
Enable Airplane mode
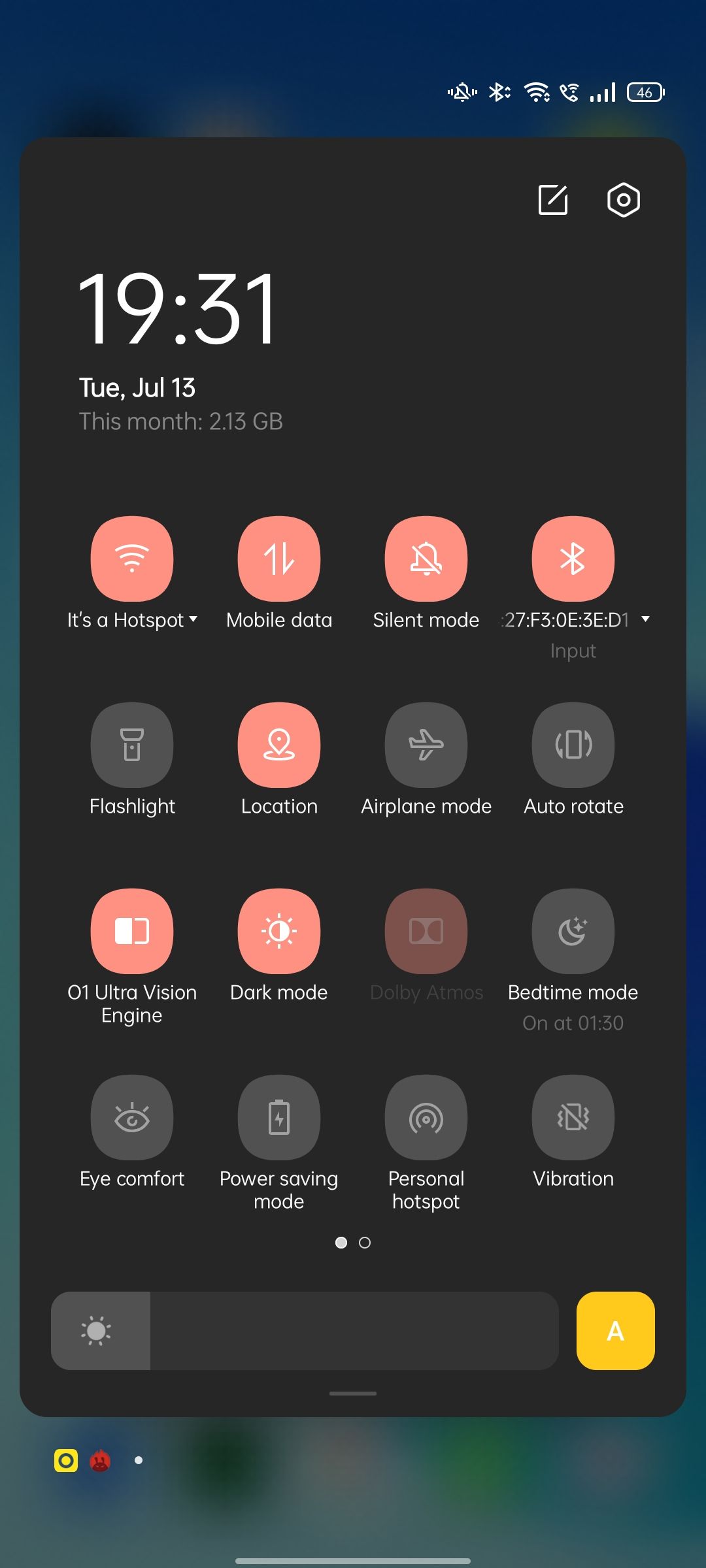click(426, 745)
